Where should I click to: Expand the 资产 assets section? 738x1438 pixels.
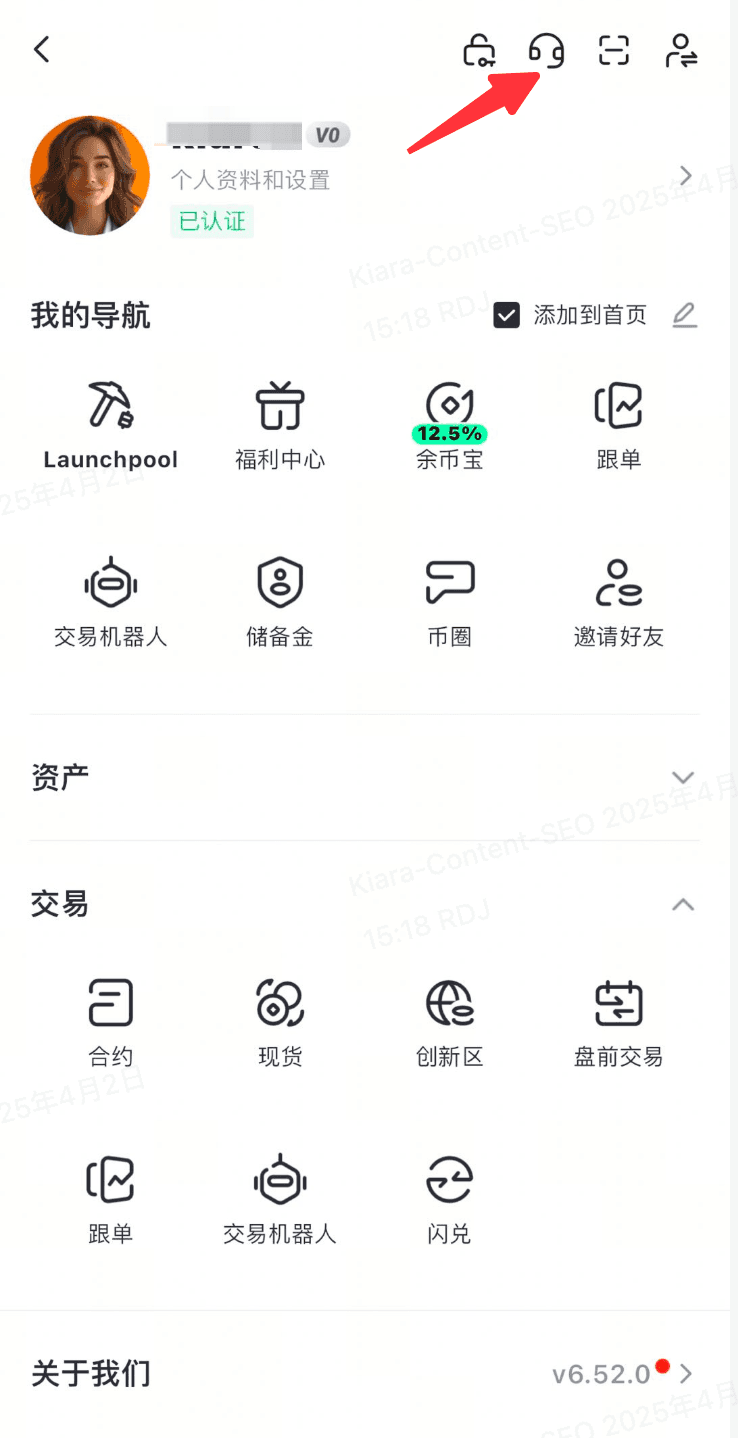click(x=683, y=777)
